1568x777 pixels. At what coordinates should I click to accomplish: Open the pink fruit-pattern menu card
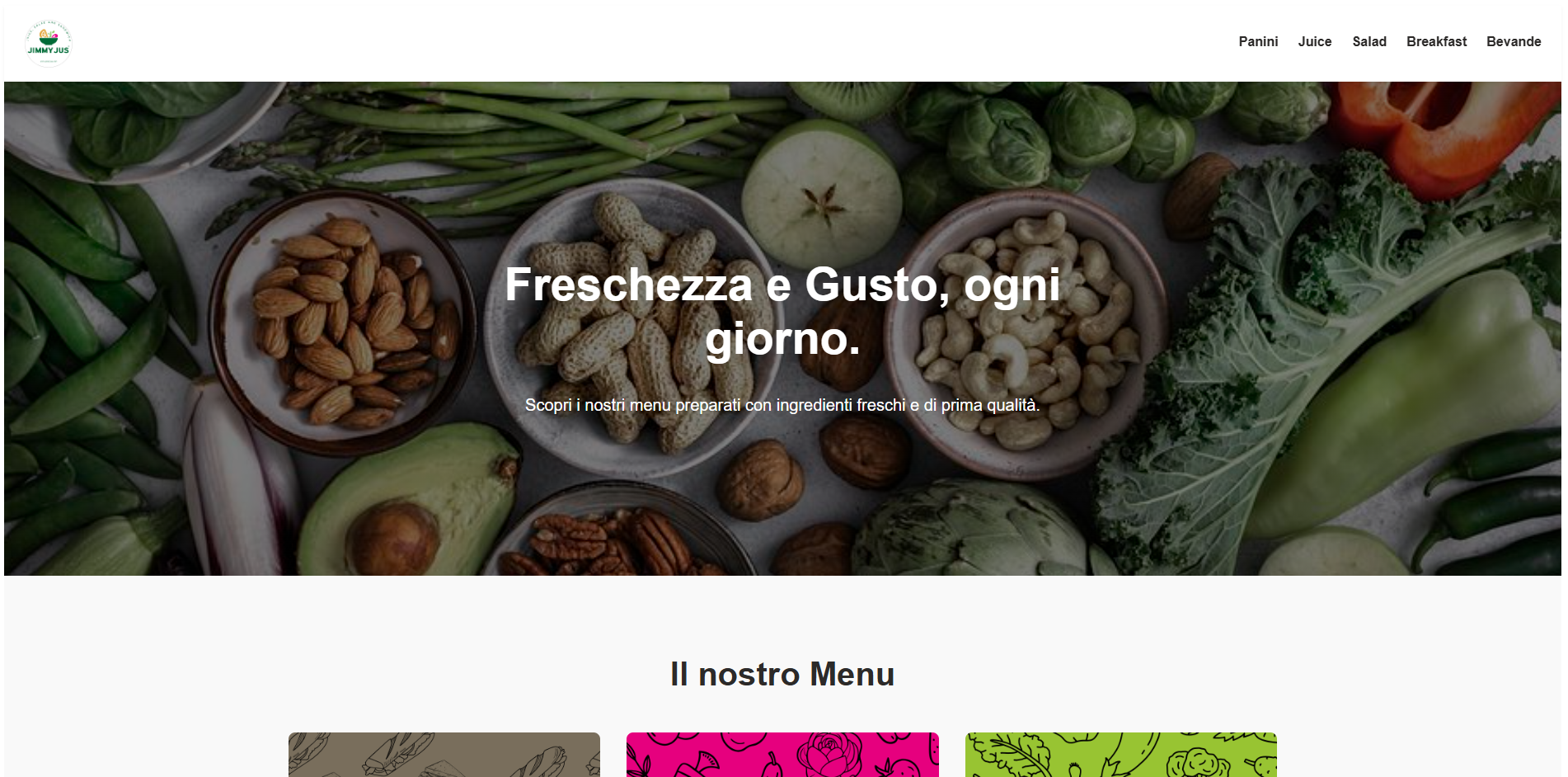click(782, 754)
